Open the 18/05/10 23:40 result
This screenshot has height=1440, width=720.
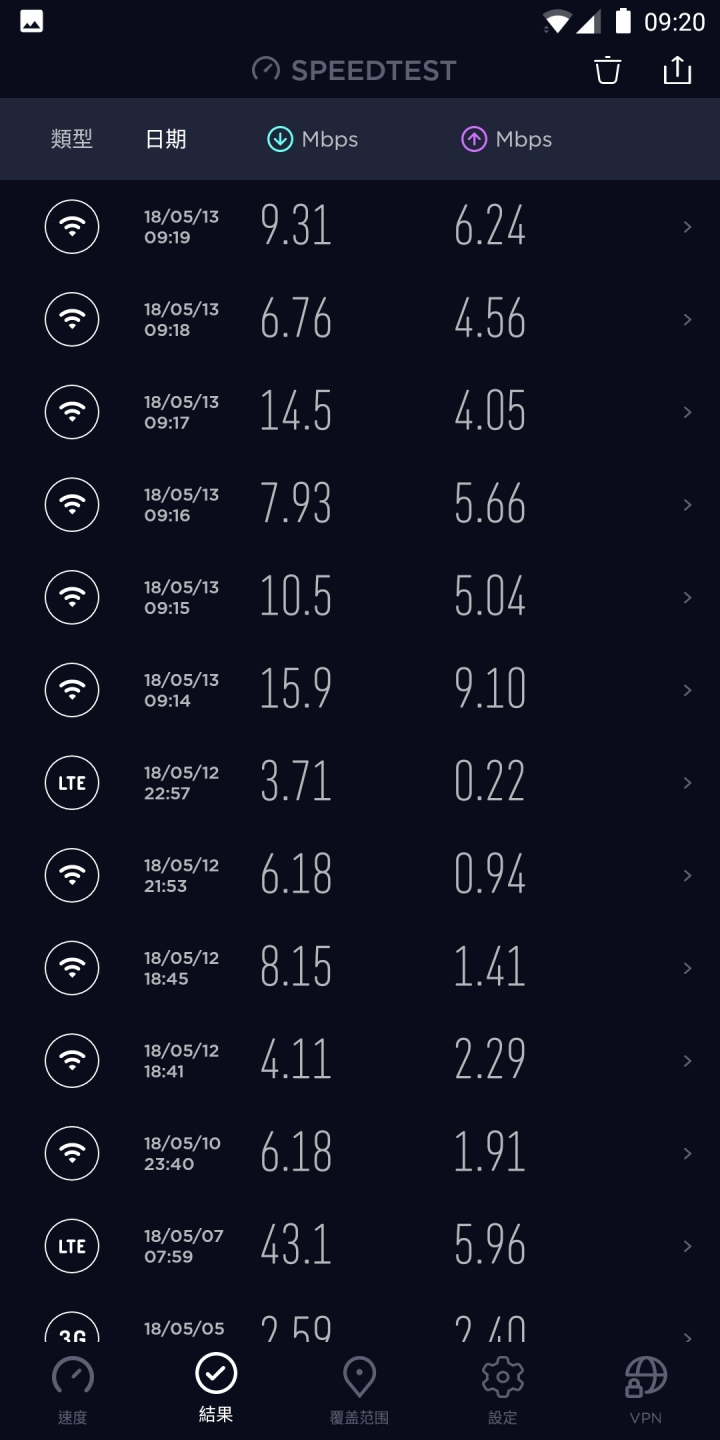click(360, 1153)
